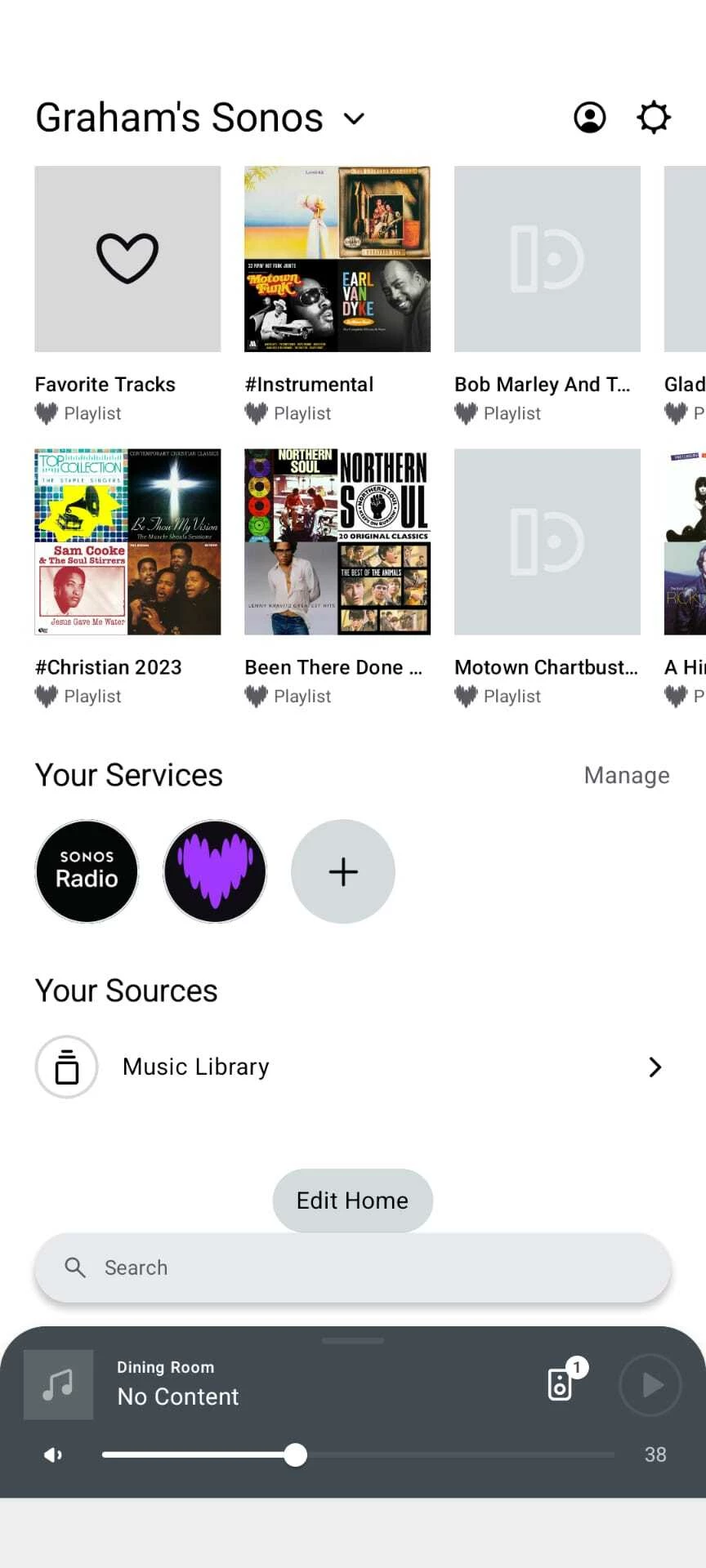Open the #Christian 2023 playlist
706x1568 pixels.
tap(127, 541)
